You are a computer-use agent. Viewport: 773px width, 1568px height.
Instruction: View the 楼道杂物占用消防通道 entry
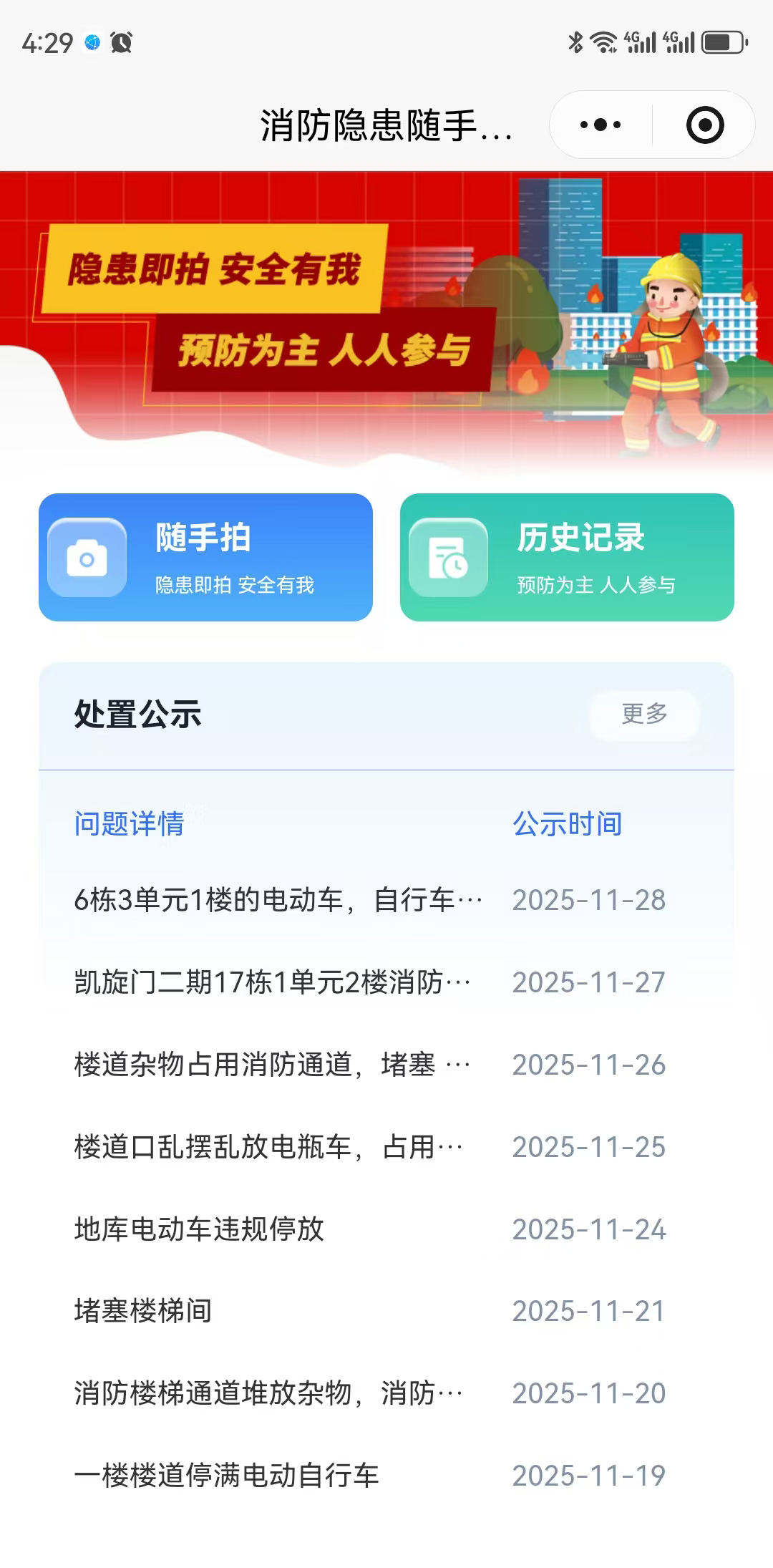click(x=273, y=1065)
